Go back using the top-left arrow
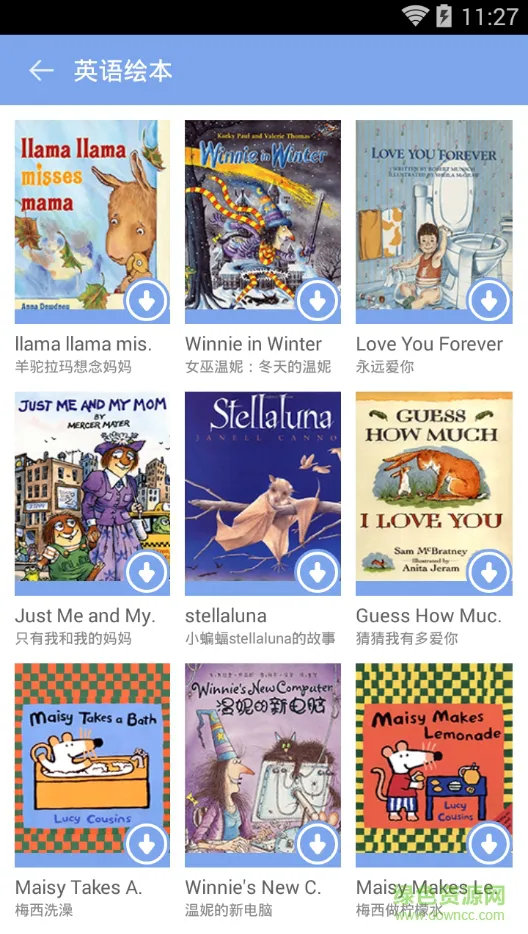 point(41,70)
